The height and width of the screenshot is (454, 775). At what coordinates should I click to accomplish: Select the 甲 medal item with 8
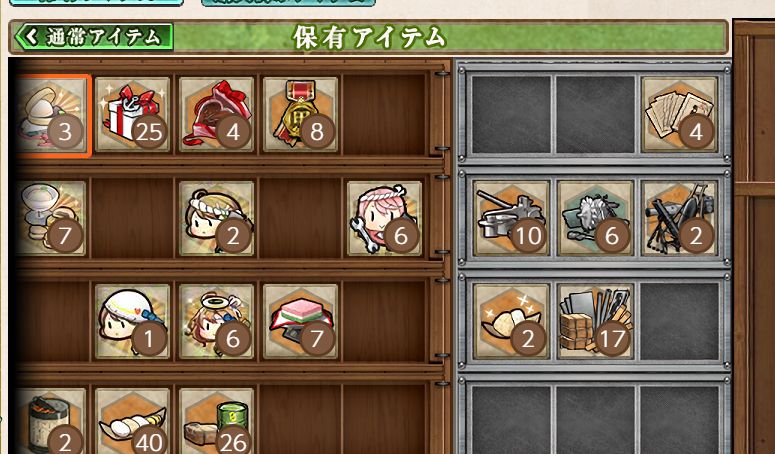coord(300,114)
